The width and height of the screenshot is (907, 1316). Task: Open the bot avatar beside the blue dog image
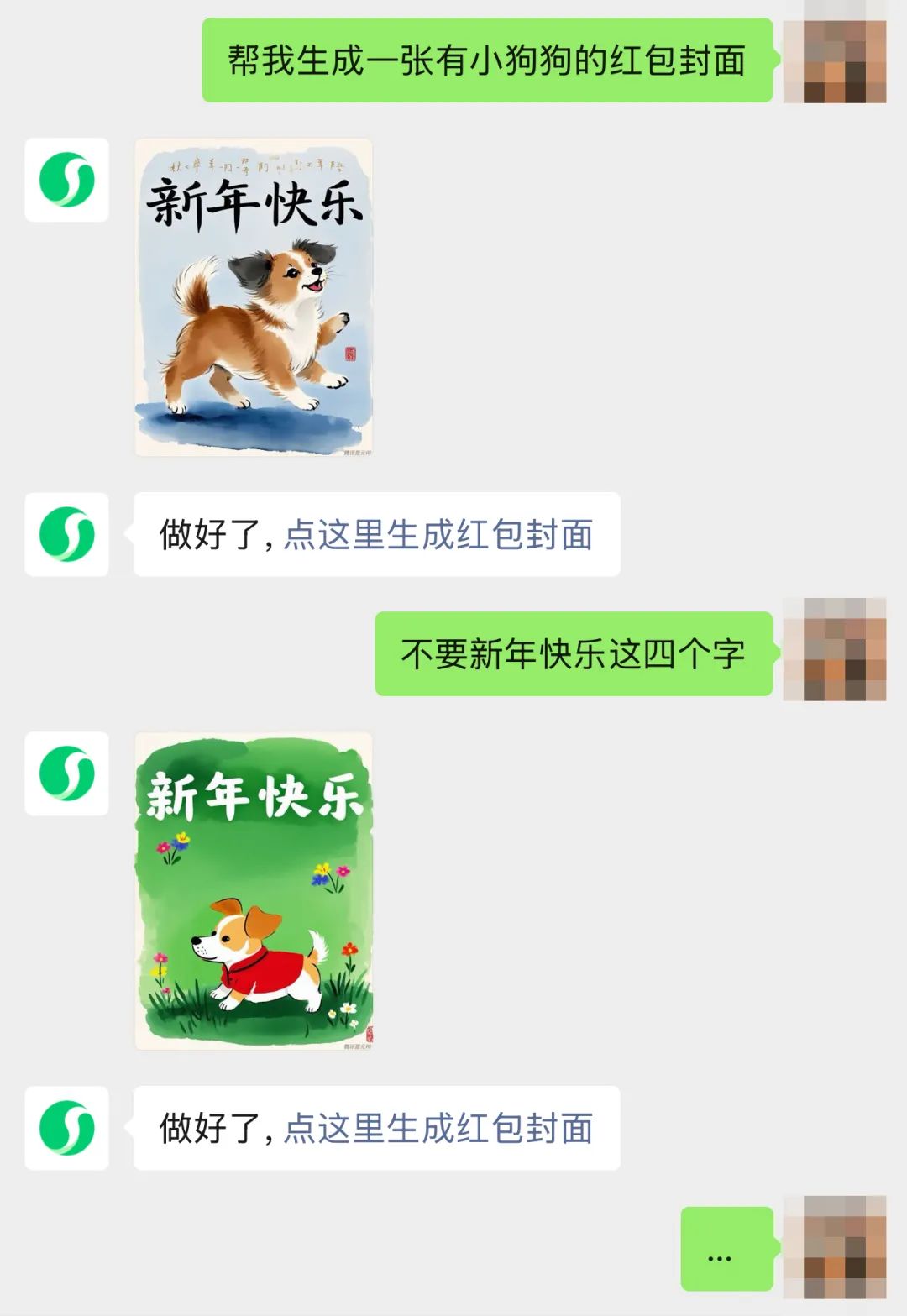[x=67, y=180]
